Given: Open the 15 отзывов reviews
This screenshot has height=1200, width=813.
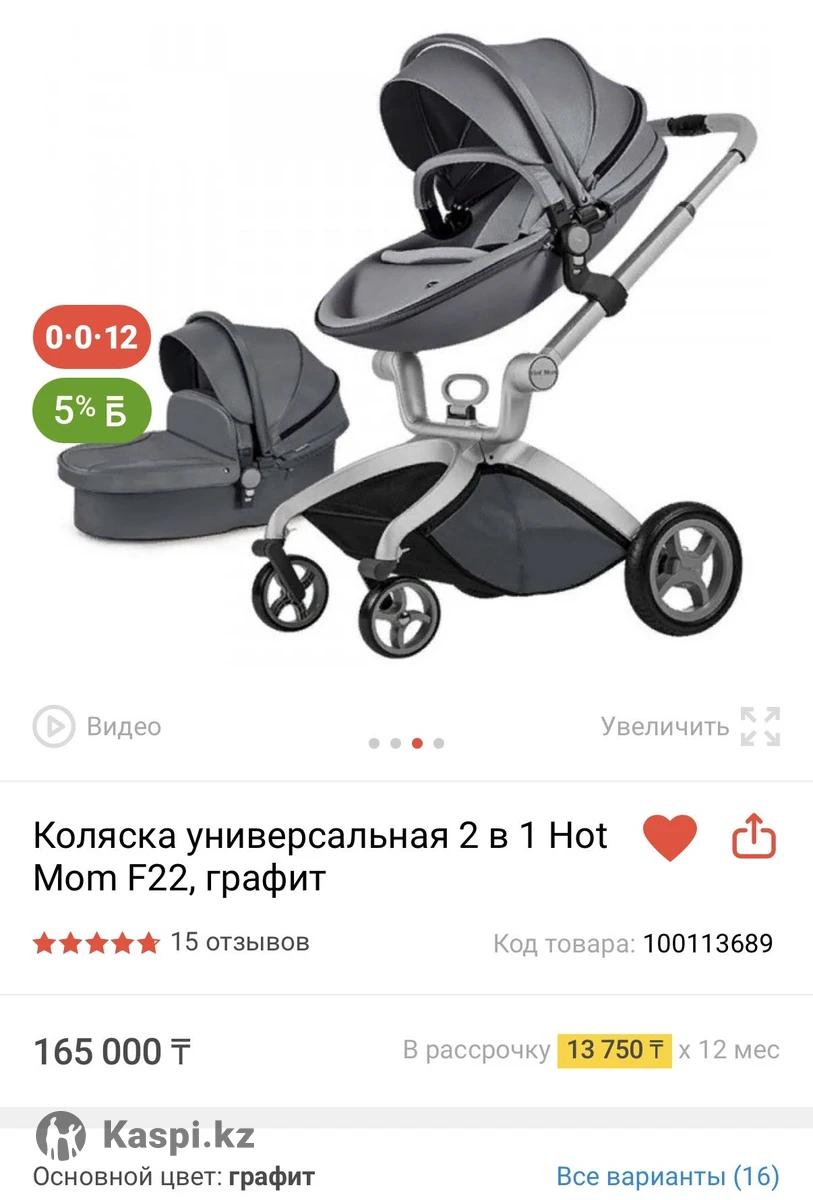Looking at the screenshot, I should [x=239, y=942].
